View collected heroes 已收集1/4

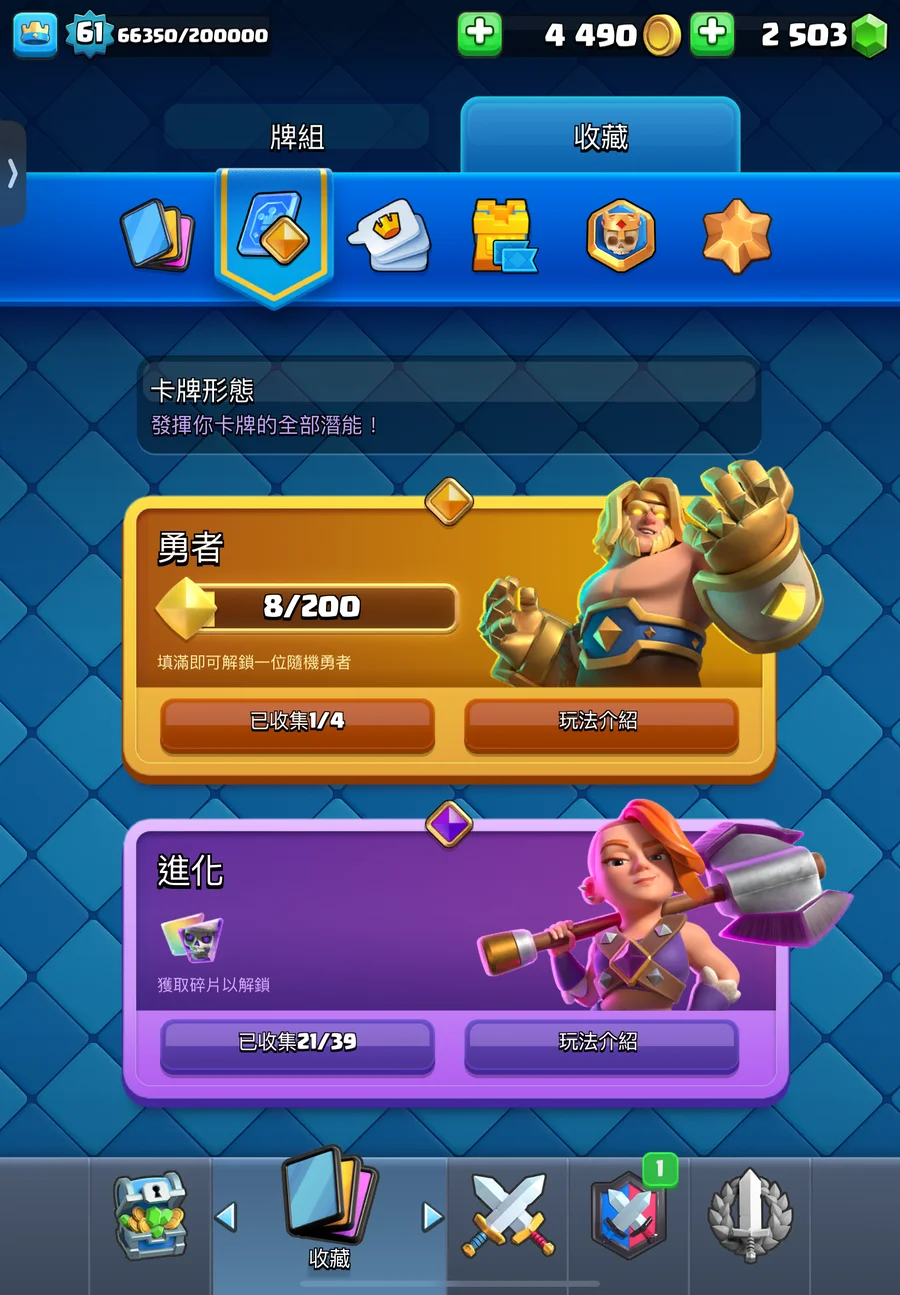297,721
